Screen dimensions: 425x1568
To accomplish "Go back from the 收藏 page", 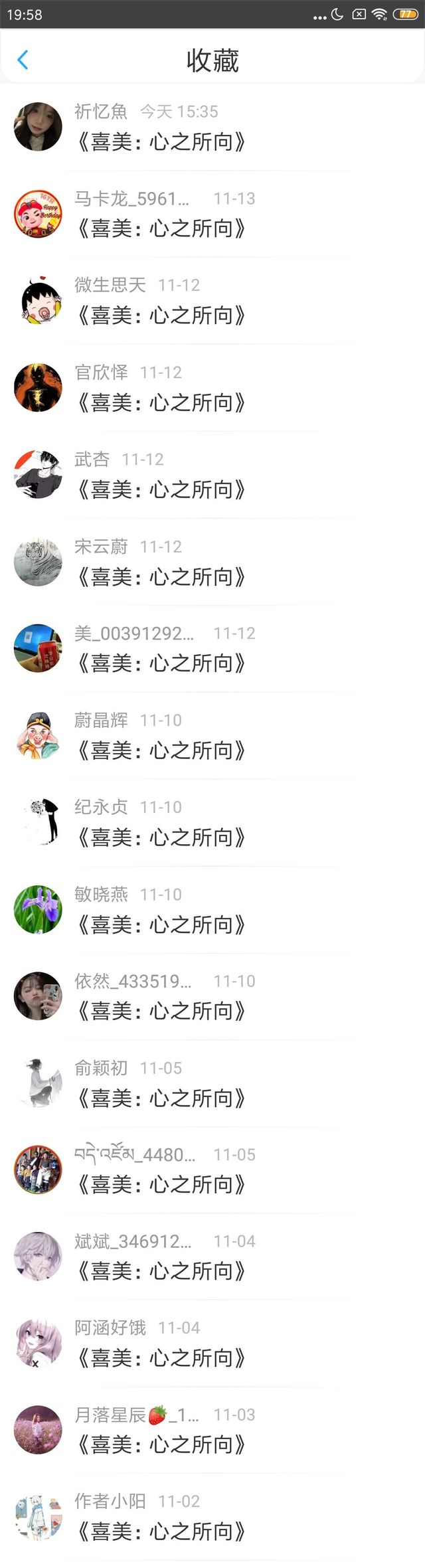I will pyautogui.click(x=23, y=60).
